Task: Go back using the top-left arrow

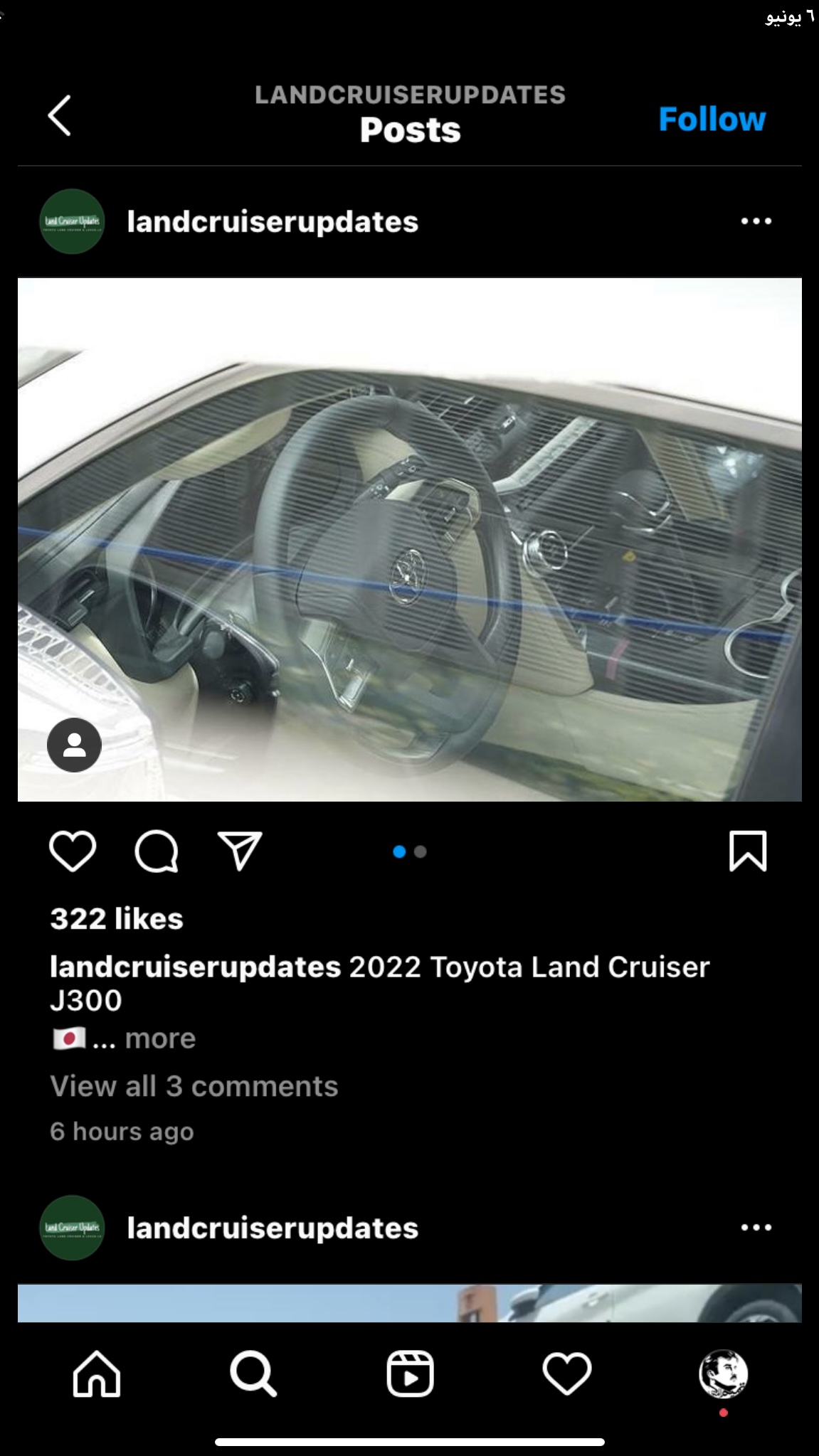Action: click(59, 115)
